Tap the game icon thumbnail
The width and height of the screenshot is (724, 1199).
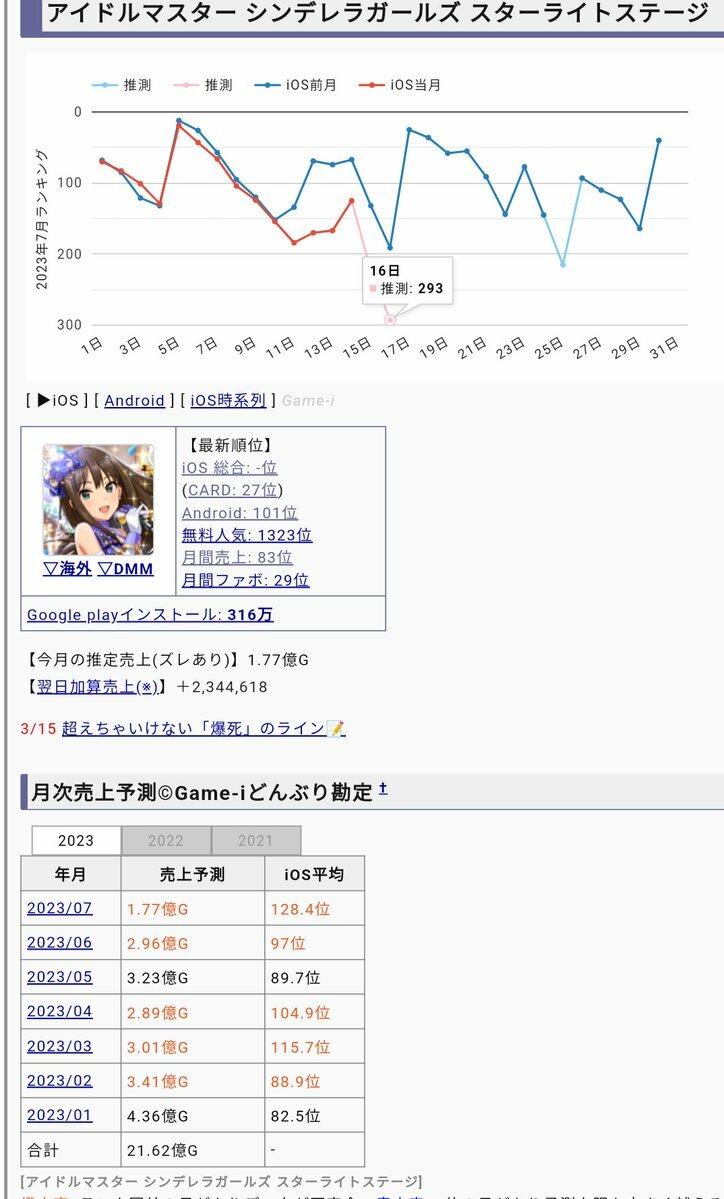click(x=98, y=500)
